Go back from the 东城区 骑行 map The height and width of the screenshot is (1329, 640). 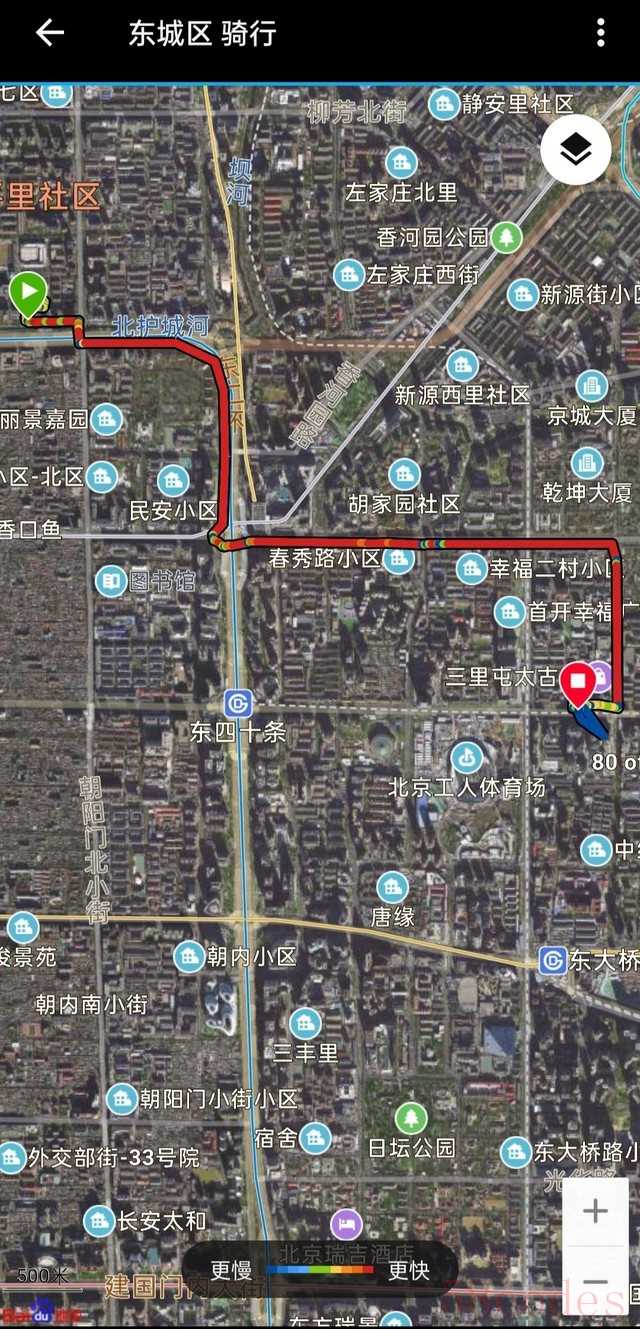click(x=49, y=33)
